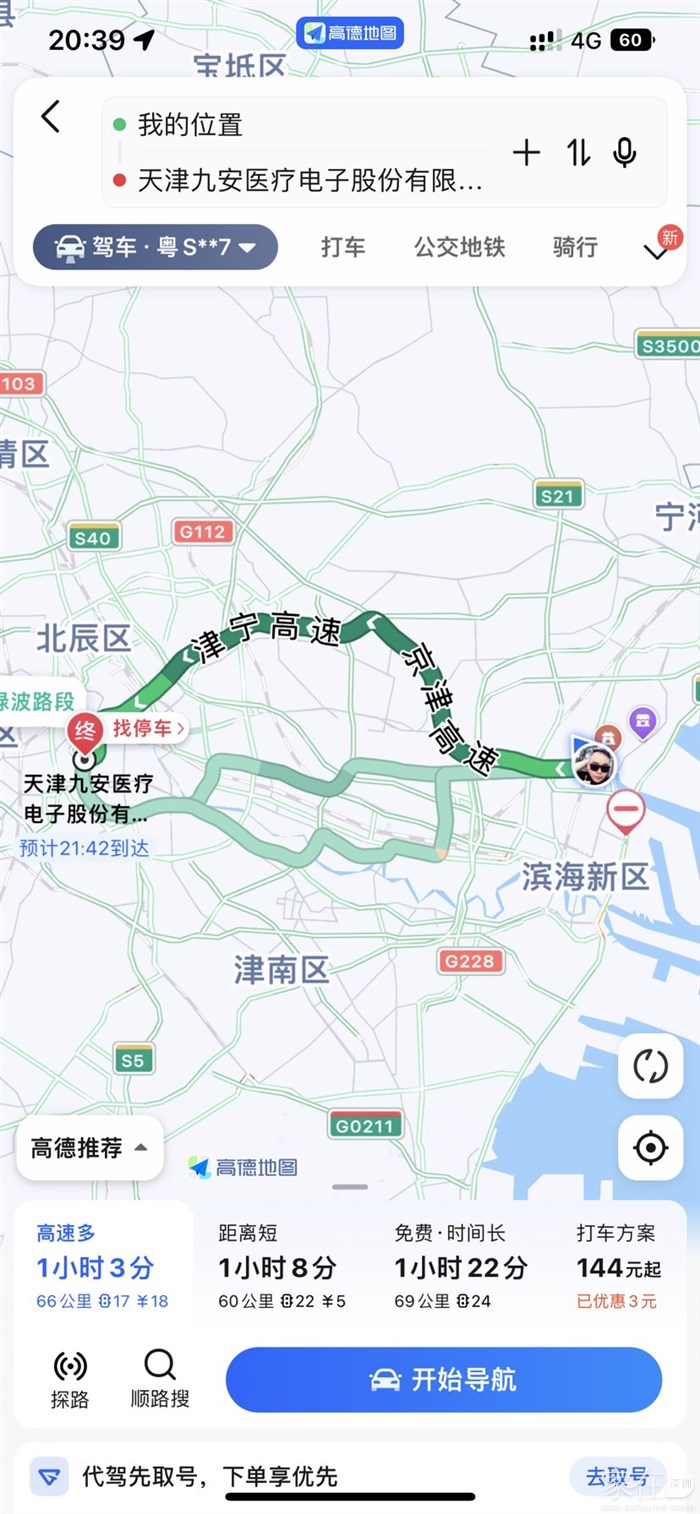Start navigation with 开始导航
The width and height of the screenshot is (700, 1514).
tap(443, 1380)
